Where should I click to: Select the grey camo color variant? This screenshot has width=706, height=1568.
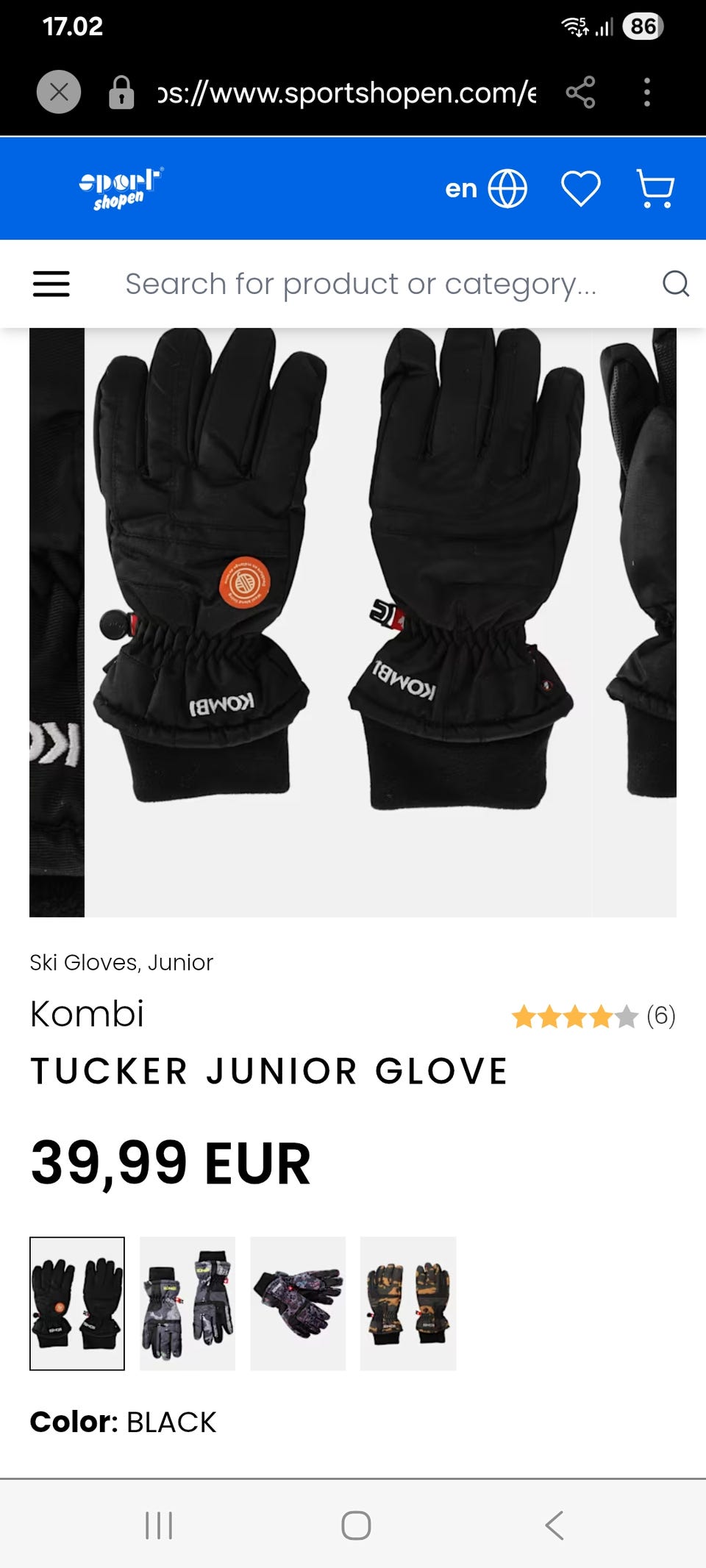[188, 1303]
